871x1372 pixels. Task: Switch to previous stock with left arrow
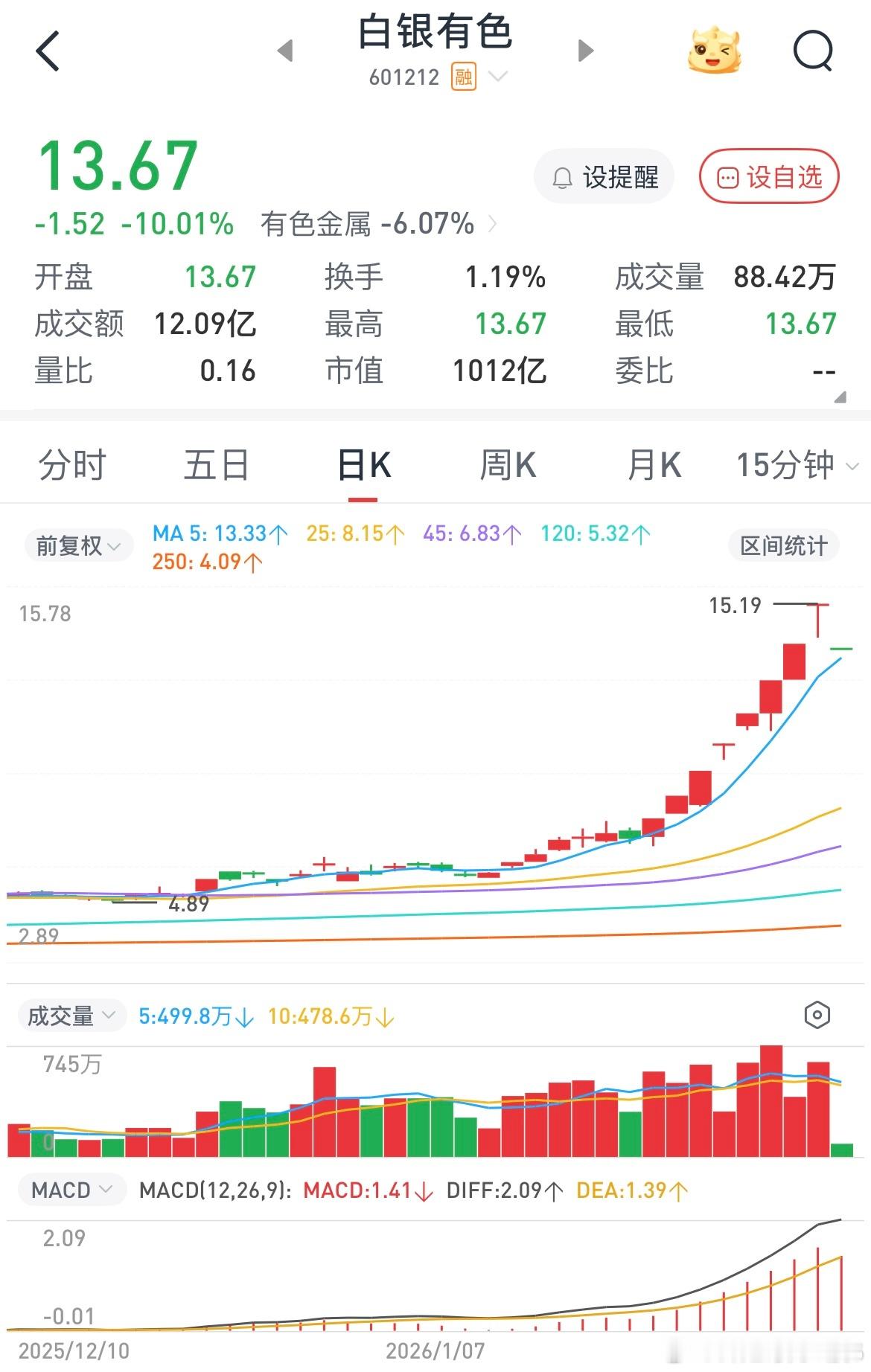click(x=285, y=49)
